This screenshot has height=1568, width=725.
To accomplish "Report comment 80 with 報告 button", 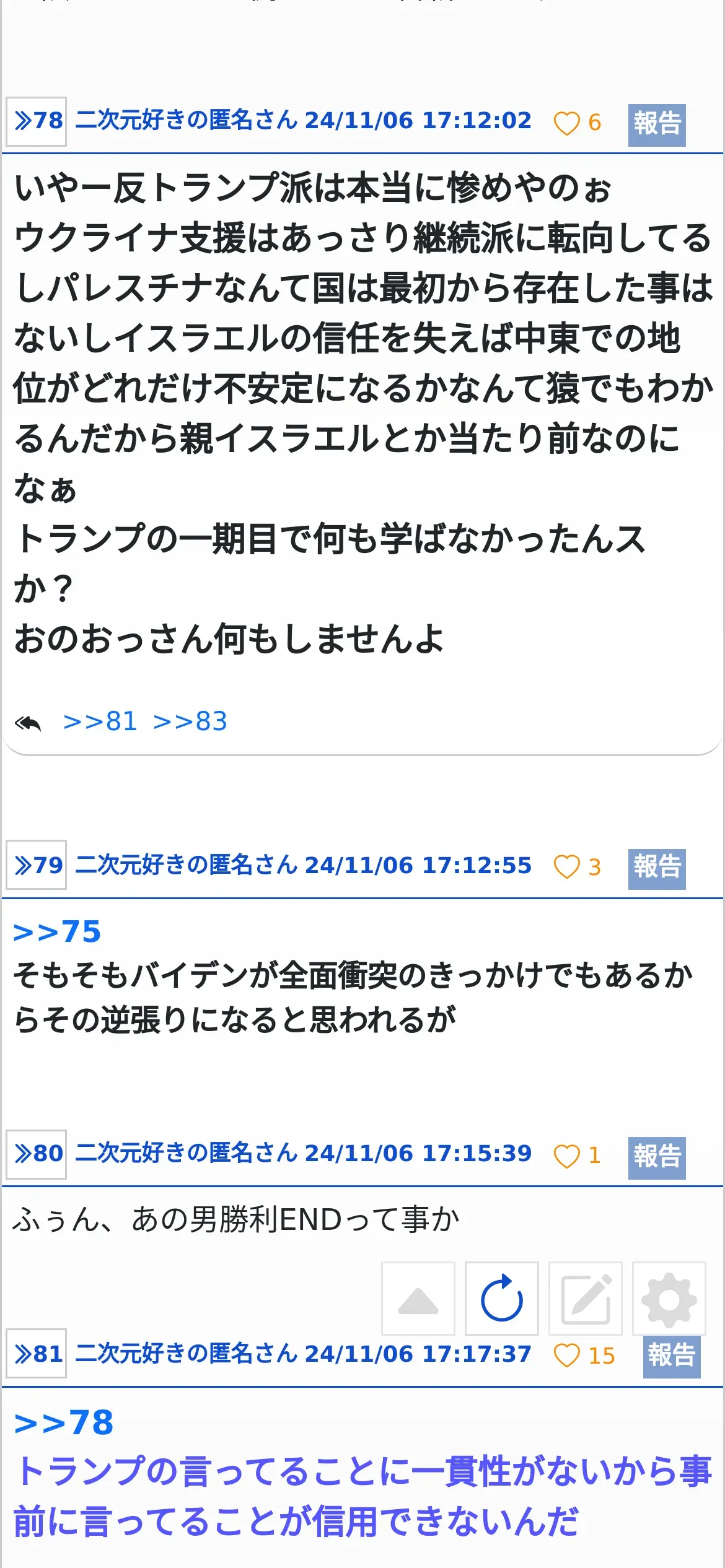I will (656, 1156).
